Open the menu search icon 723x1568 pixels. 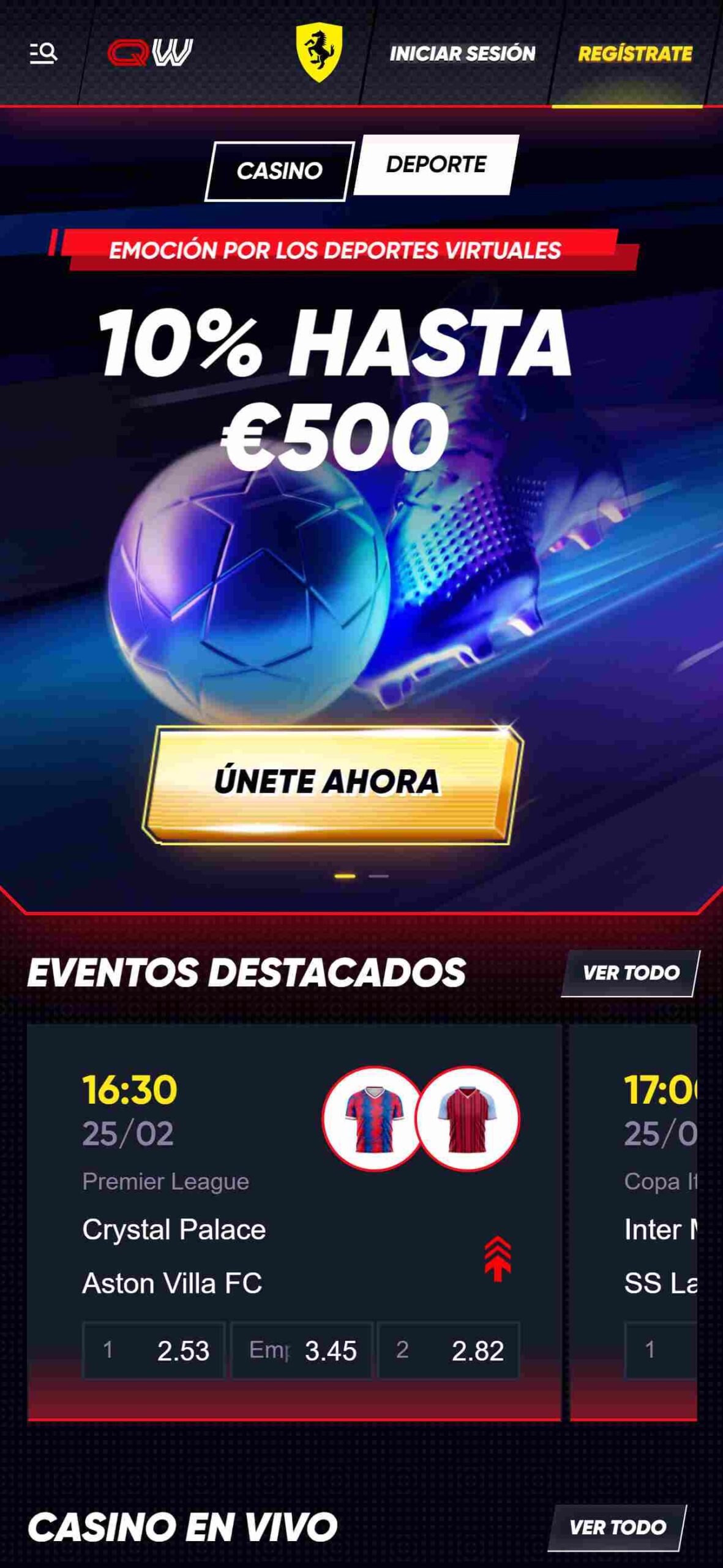pos(43,53)
